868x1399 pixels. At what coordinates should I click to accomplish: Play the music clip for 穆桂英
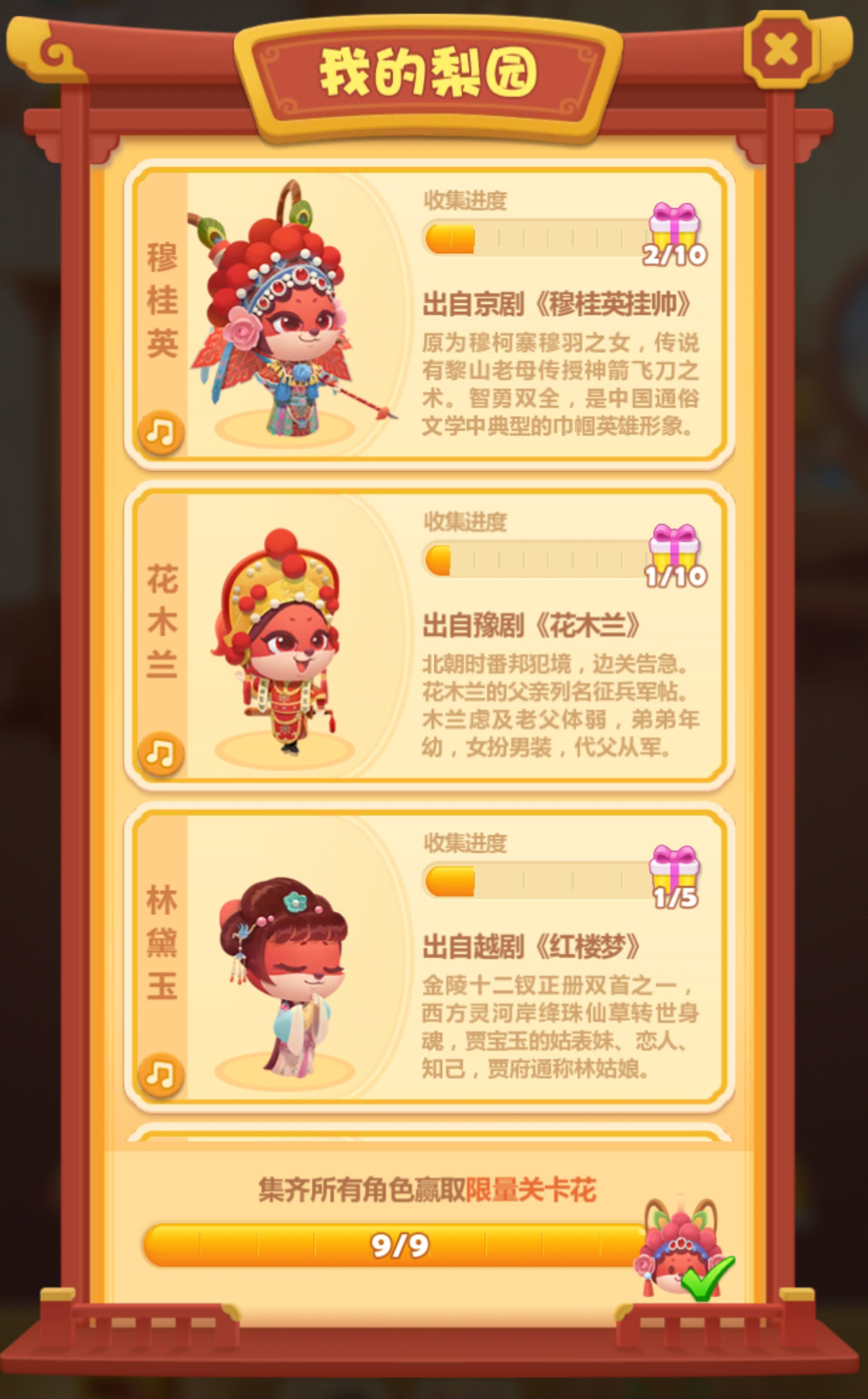[x=161, y=433]
